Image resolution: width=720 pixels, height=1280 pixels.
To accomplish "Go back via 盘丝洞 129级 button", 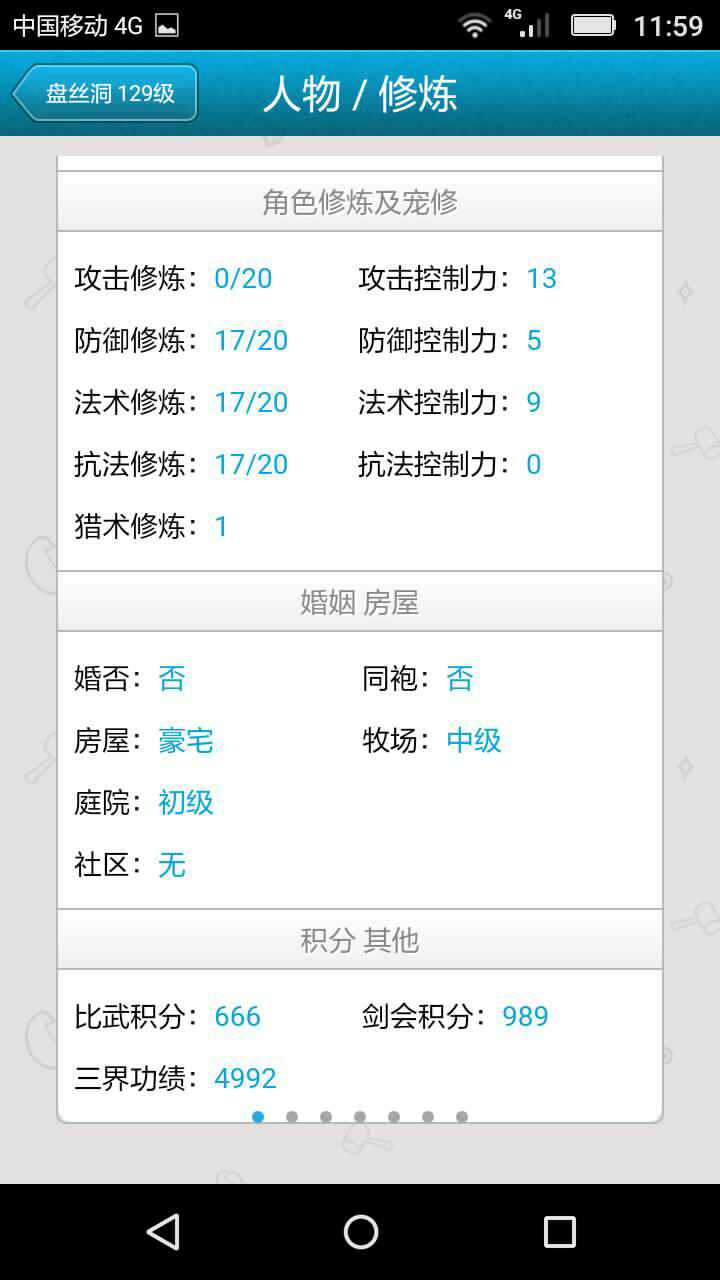I will [x=105, y=94].
